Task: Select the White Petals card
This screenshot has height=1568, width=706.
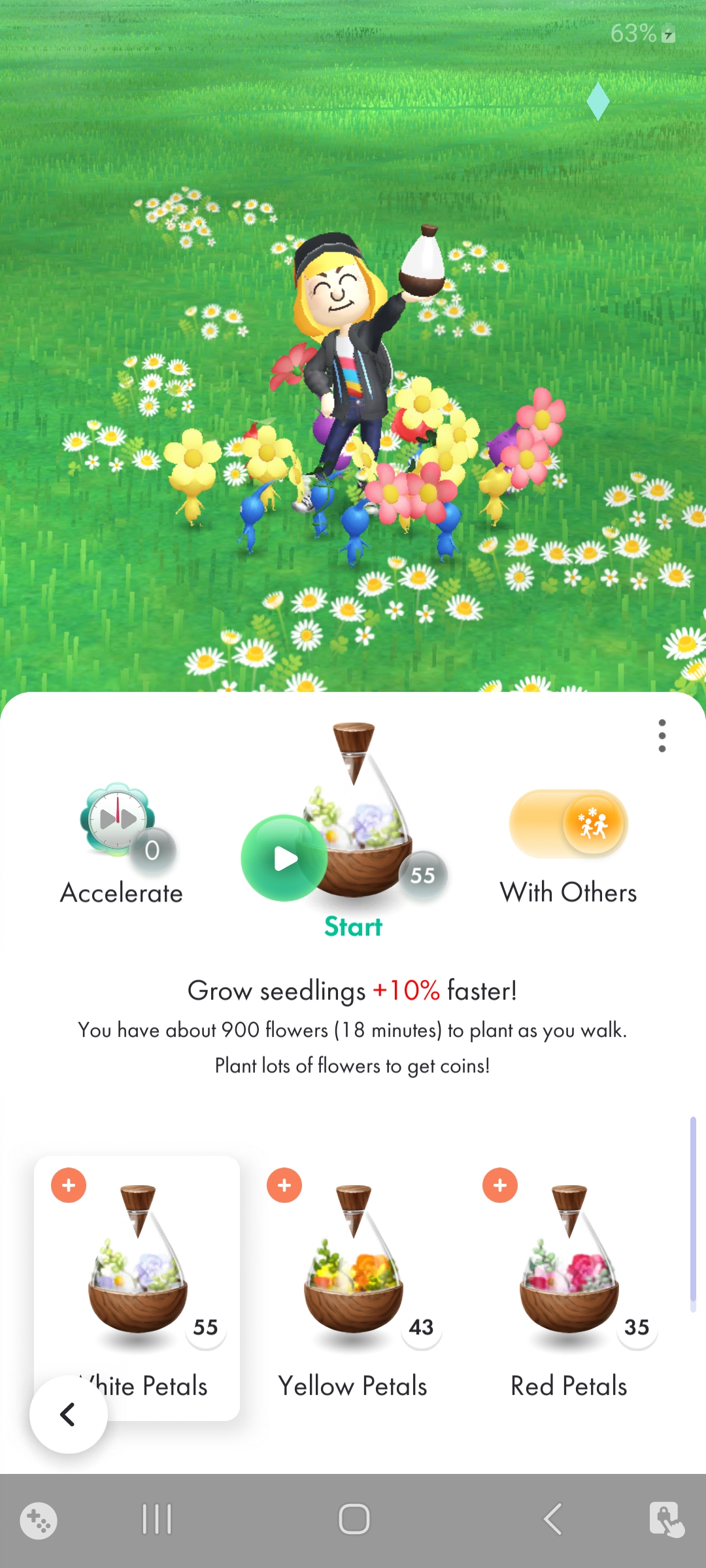Action: (137, 1288)
